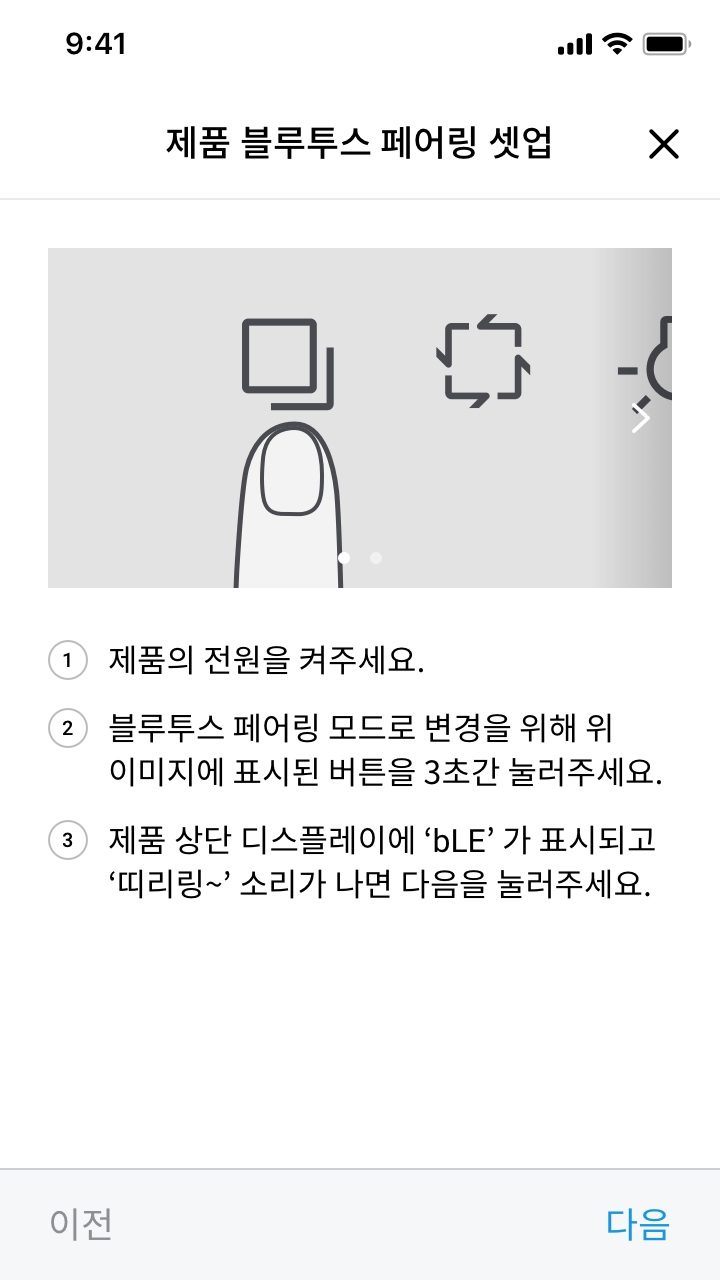Viewport: 720px width, 1280px height.
Task: Show the next image in the carousel
Action: (x=641, y=419)
